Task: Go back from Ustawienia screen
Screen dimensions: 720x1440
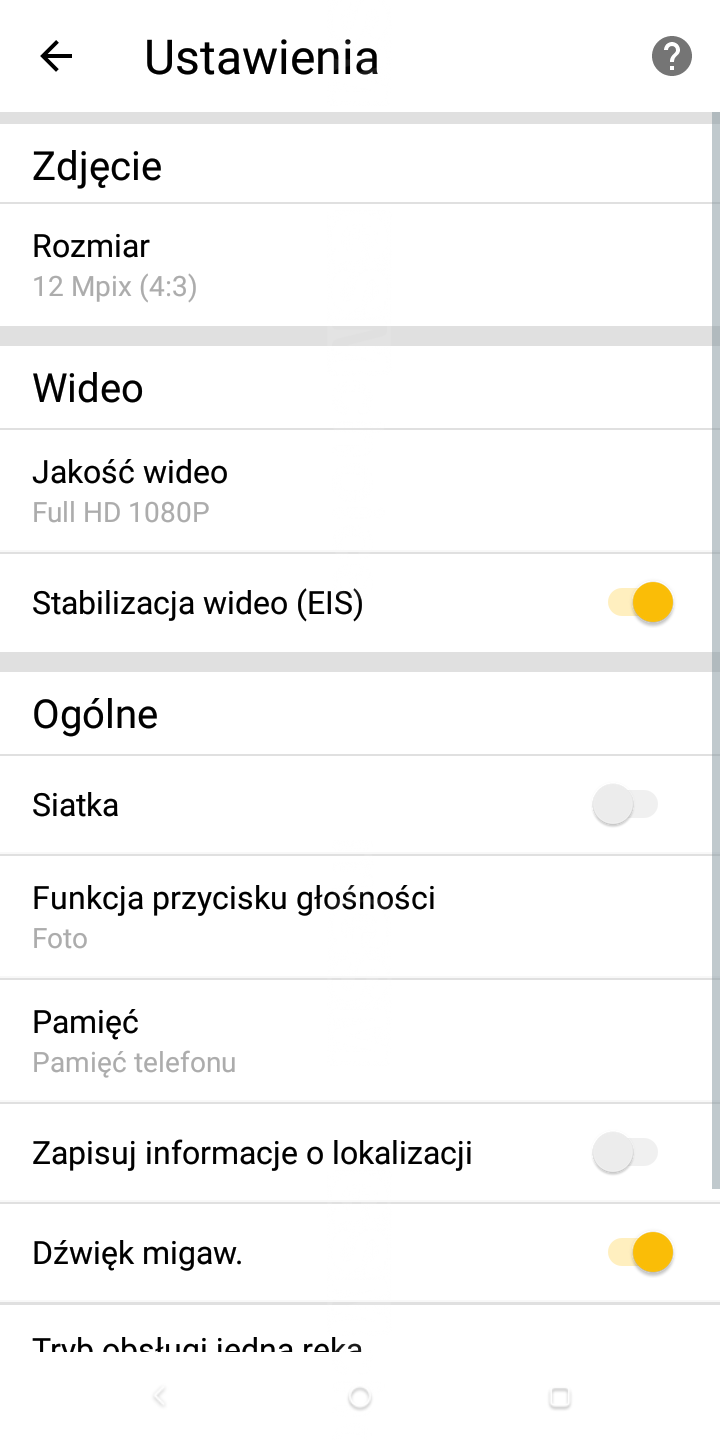Action: (56, 56)
